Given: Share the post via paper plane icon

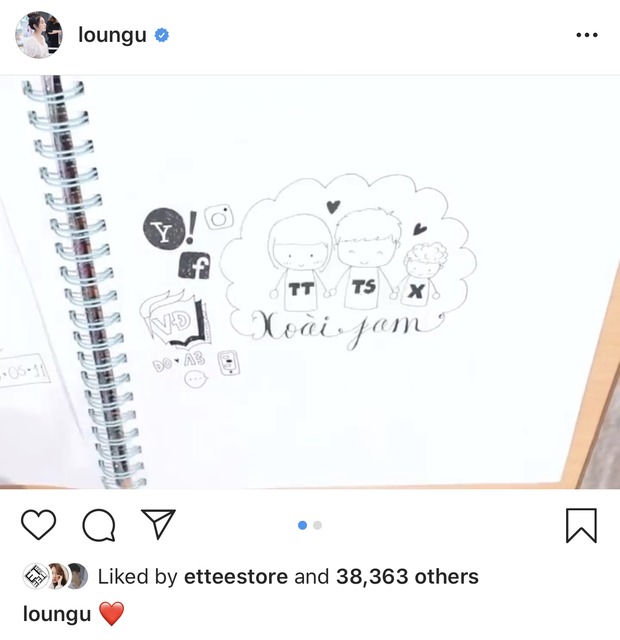Looking at the screenshot, I should coord(158,524).
